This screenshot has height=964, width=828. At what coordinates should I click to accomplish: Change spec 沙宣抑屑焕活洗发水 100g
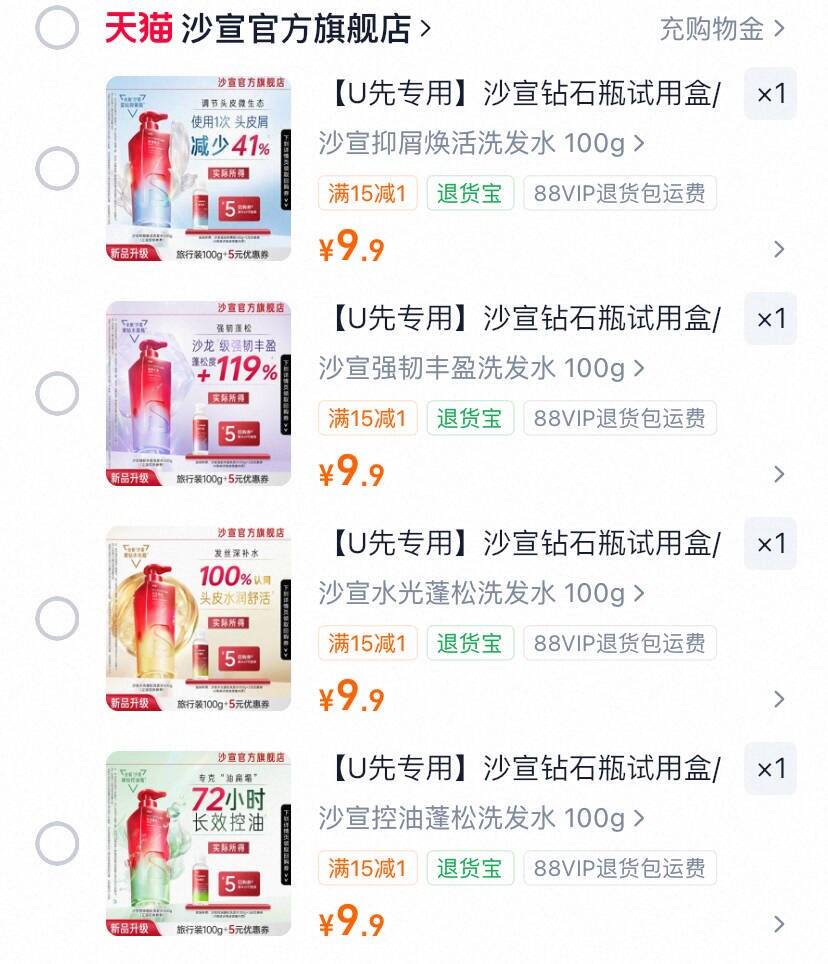point(481,144)
